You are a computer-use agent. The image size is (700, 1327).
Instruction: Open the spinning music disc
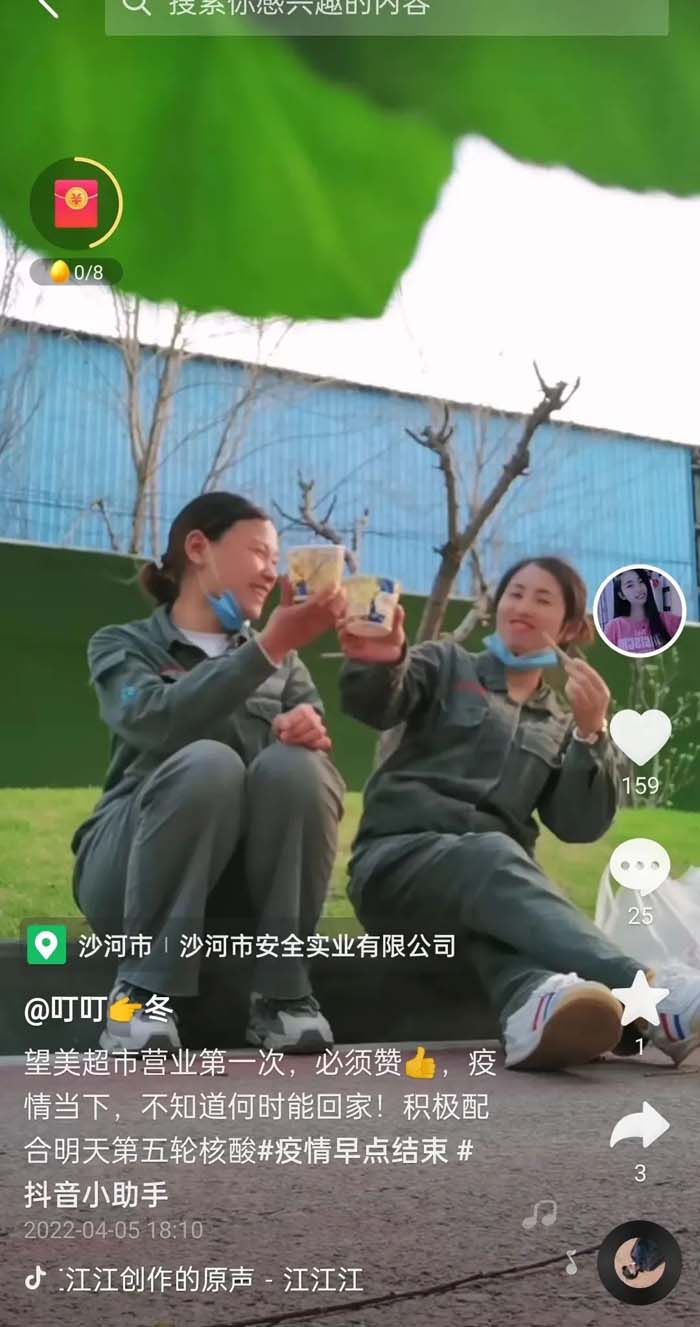click(x=639, y=1262)
